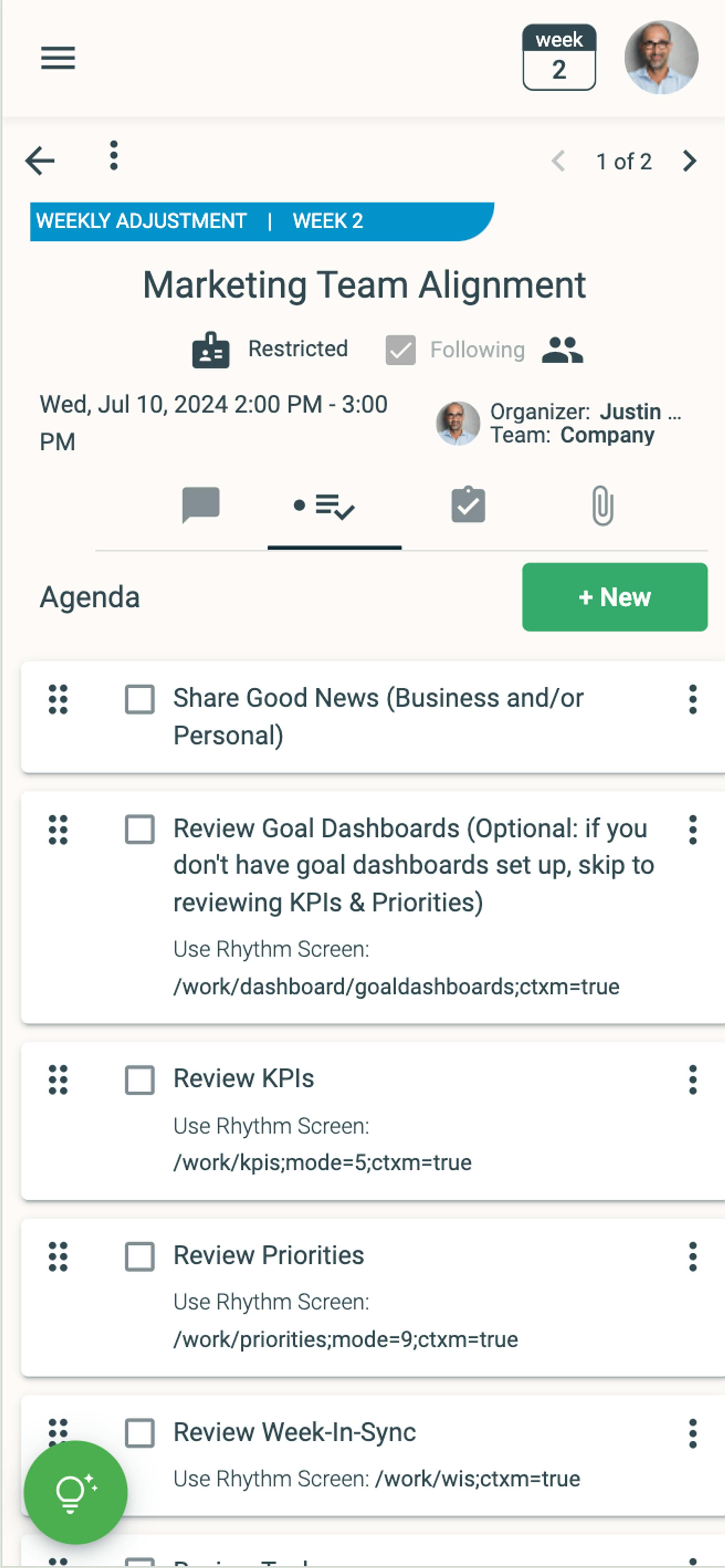Open the user profile avatar
725x1568 pixels.
click(x=660, y=58)
